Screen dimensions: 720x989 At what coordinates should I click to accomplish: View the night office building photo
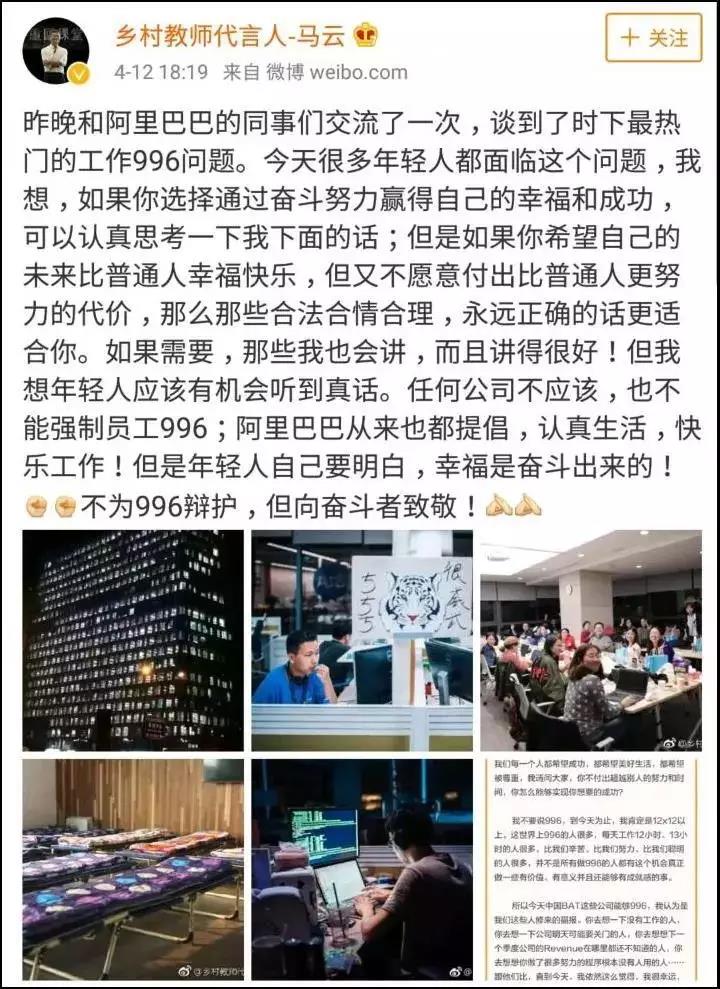132,640
